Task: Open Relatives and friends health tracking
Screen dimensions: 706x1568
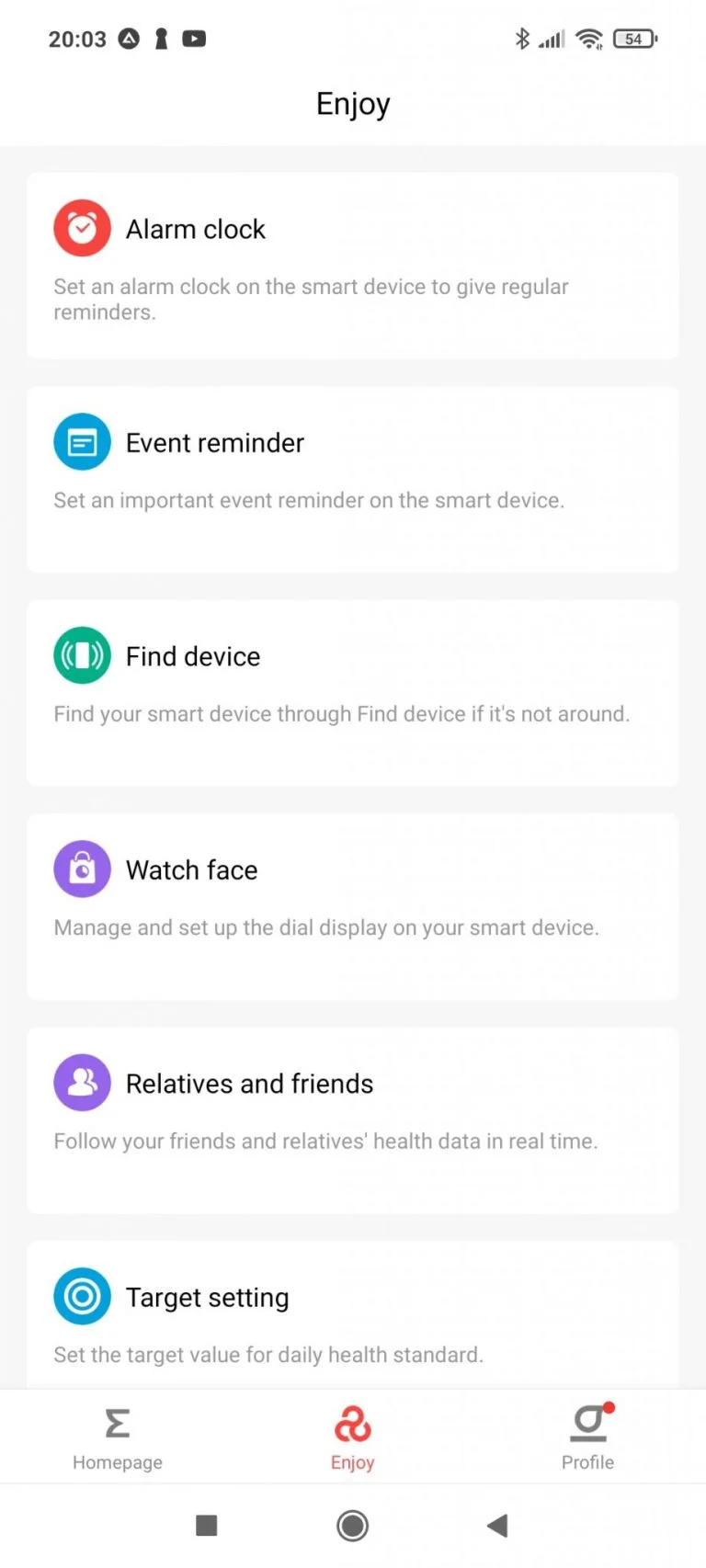Action: pyautogui.click(x=353, y=1120)
